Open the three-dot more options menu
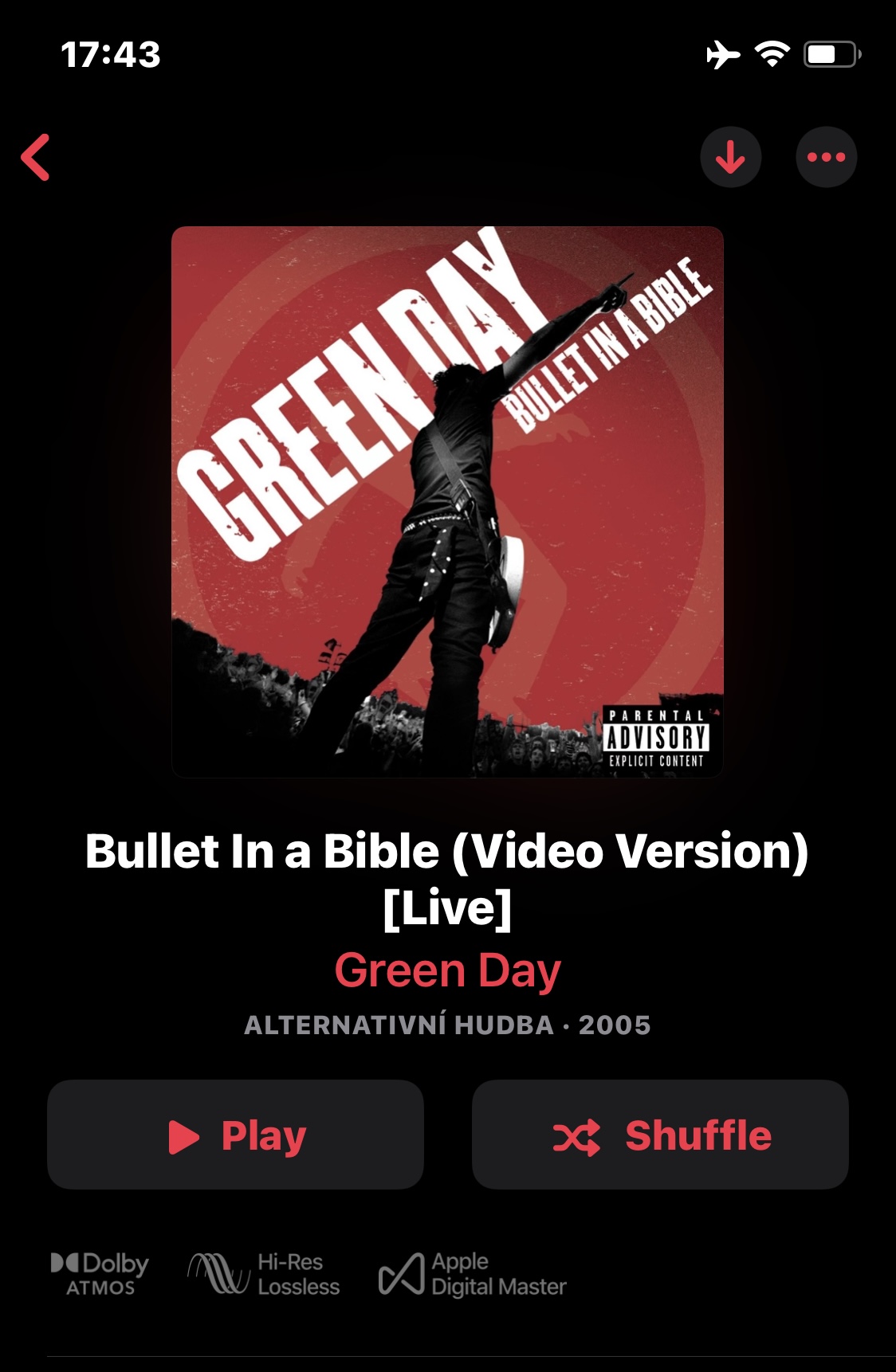Viewport: 896px width, 1372px height. pyautogui.click(x=826, y=157)
